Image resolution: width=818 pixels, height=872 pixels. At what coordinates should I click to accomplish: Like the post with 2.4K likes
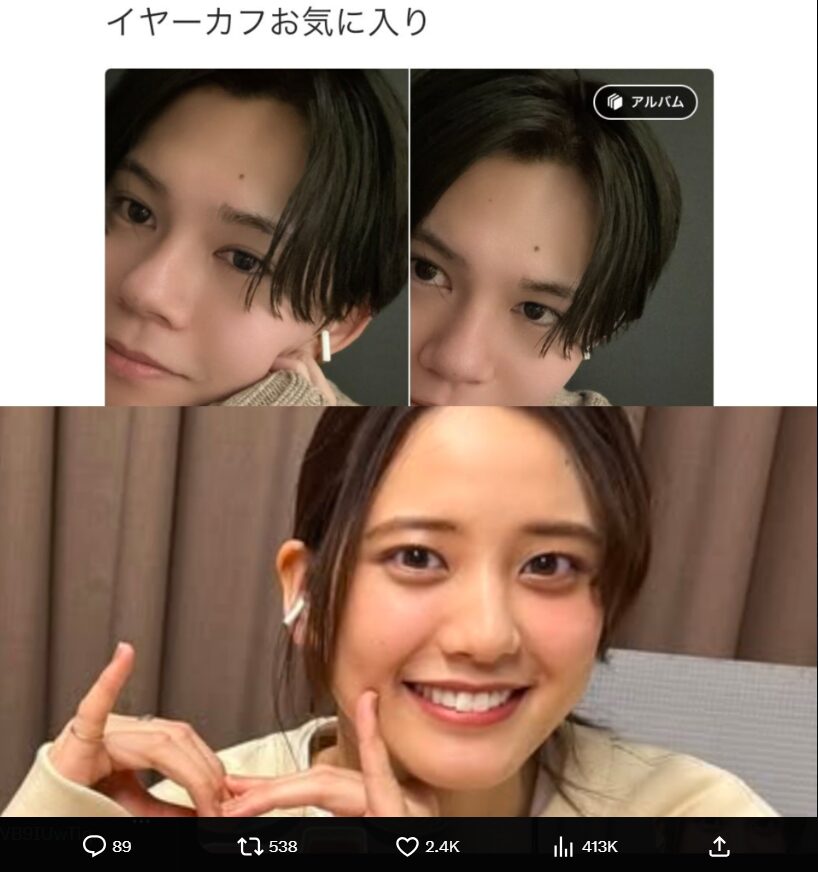(x=407, y=847)
